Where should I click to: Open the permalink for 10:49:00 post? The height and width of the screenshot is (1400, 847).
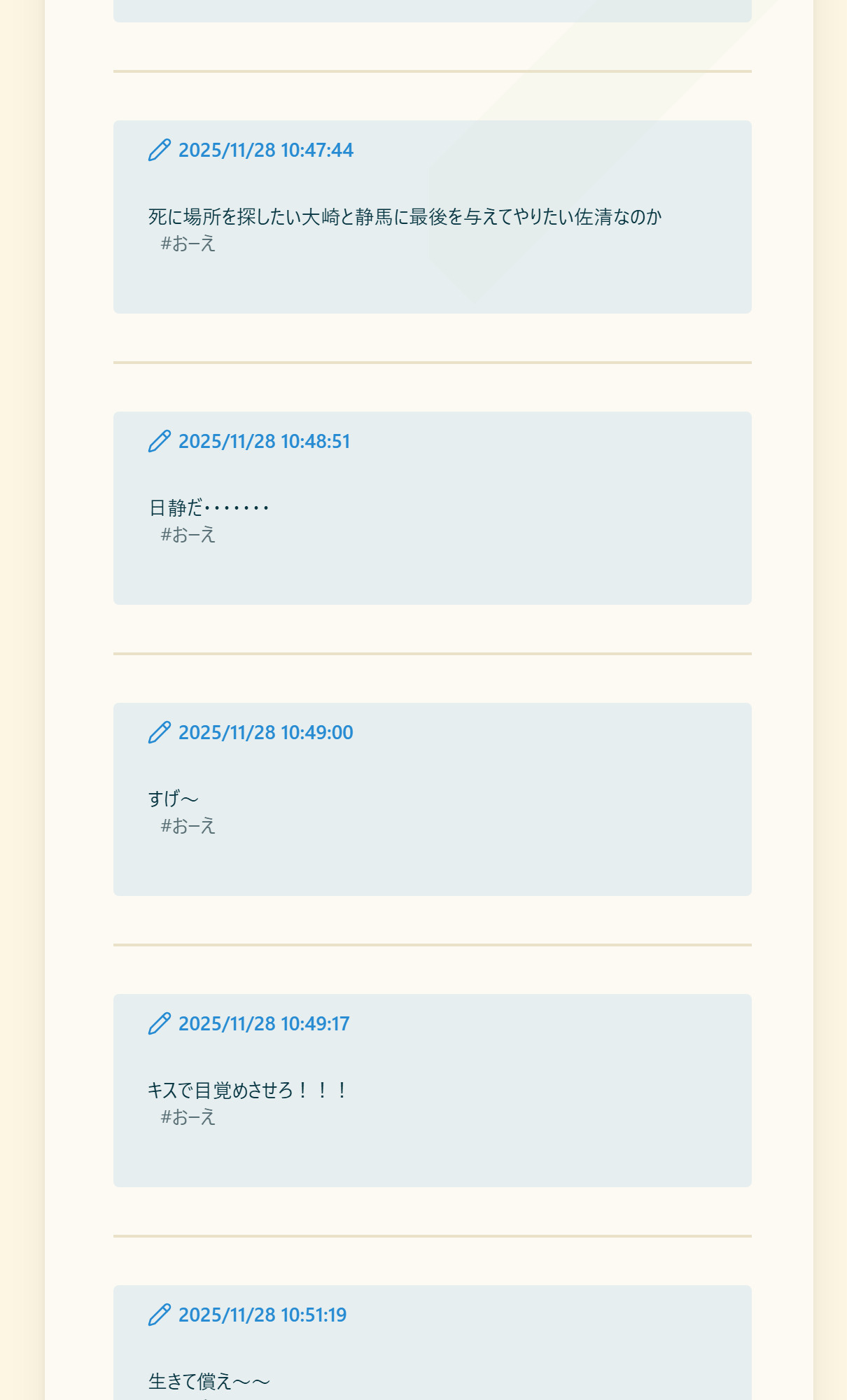[265, 733]
